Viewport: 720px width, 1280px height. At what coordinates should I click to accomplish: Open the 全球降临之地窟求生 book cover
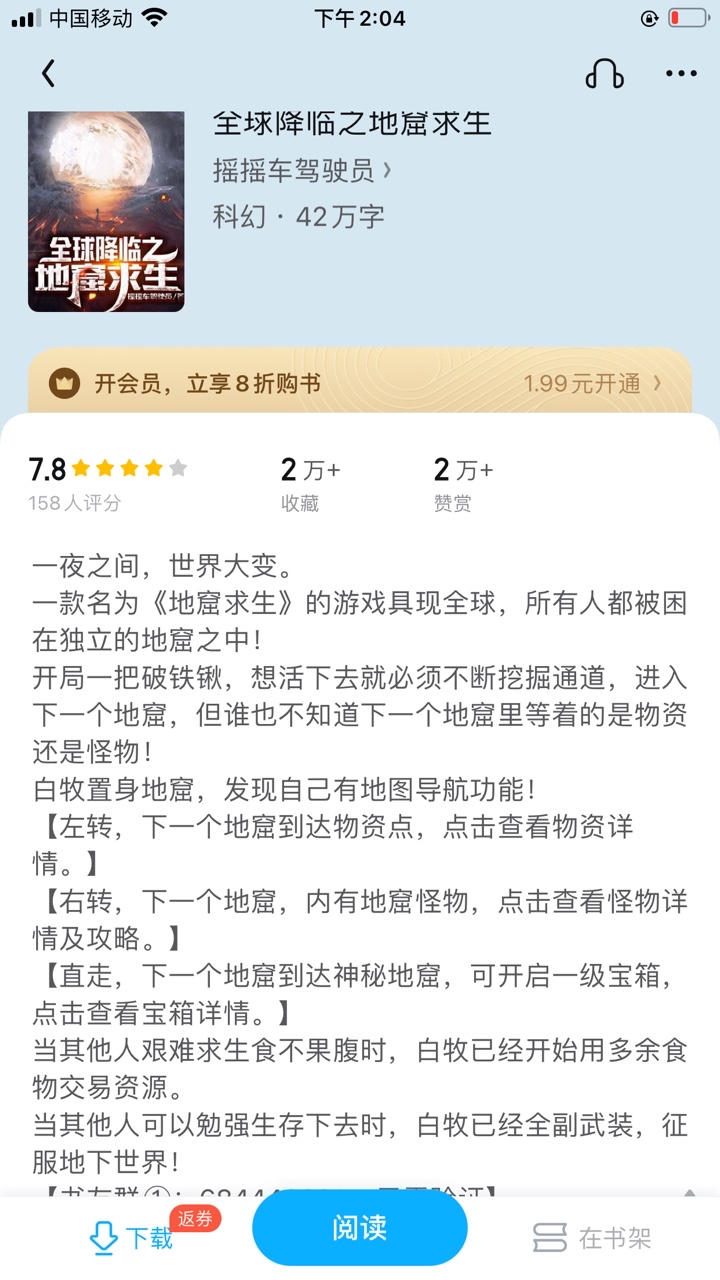coord(106,212)
